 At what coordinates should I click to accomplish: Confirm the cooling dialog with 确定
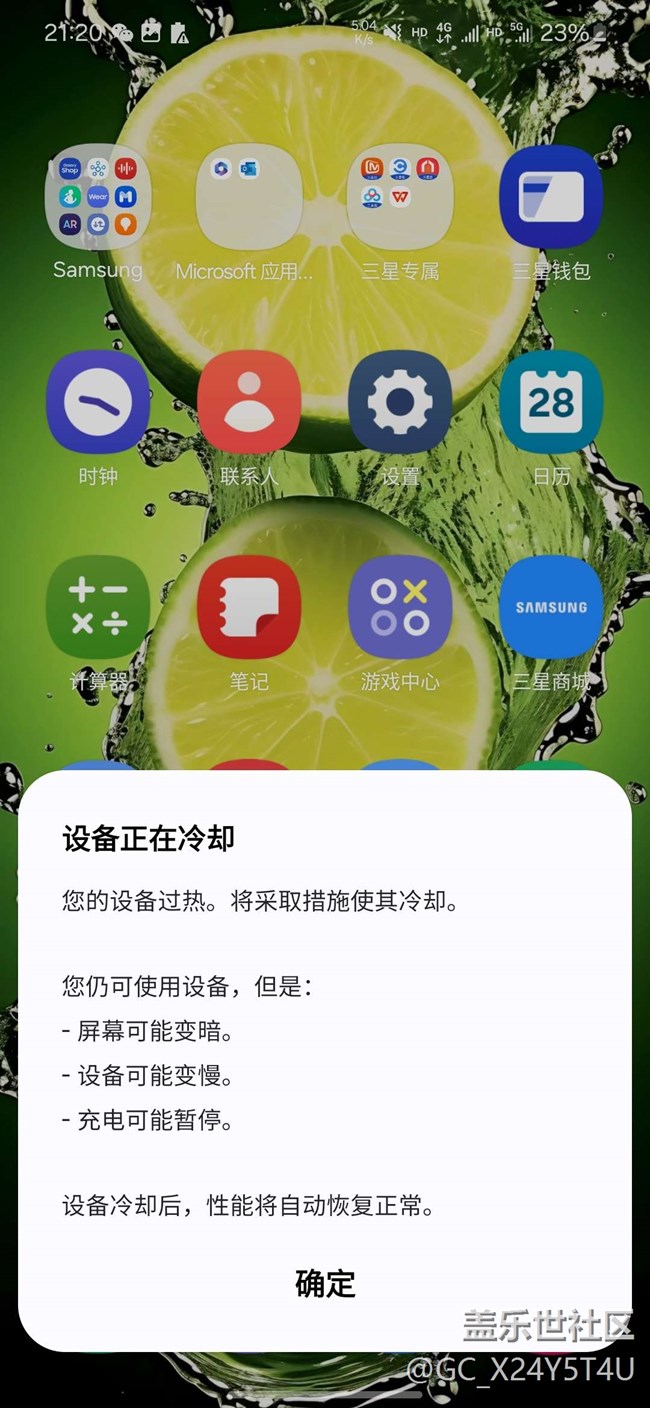tap(325, 1283)
